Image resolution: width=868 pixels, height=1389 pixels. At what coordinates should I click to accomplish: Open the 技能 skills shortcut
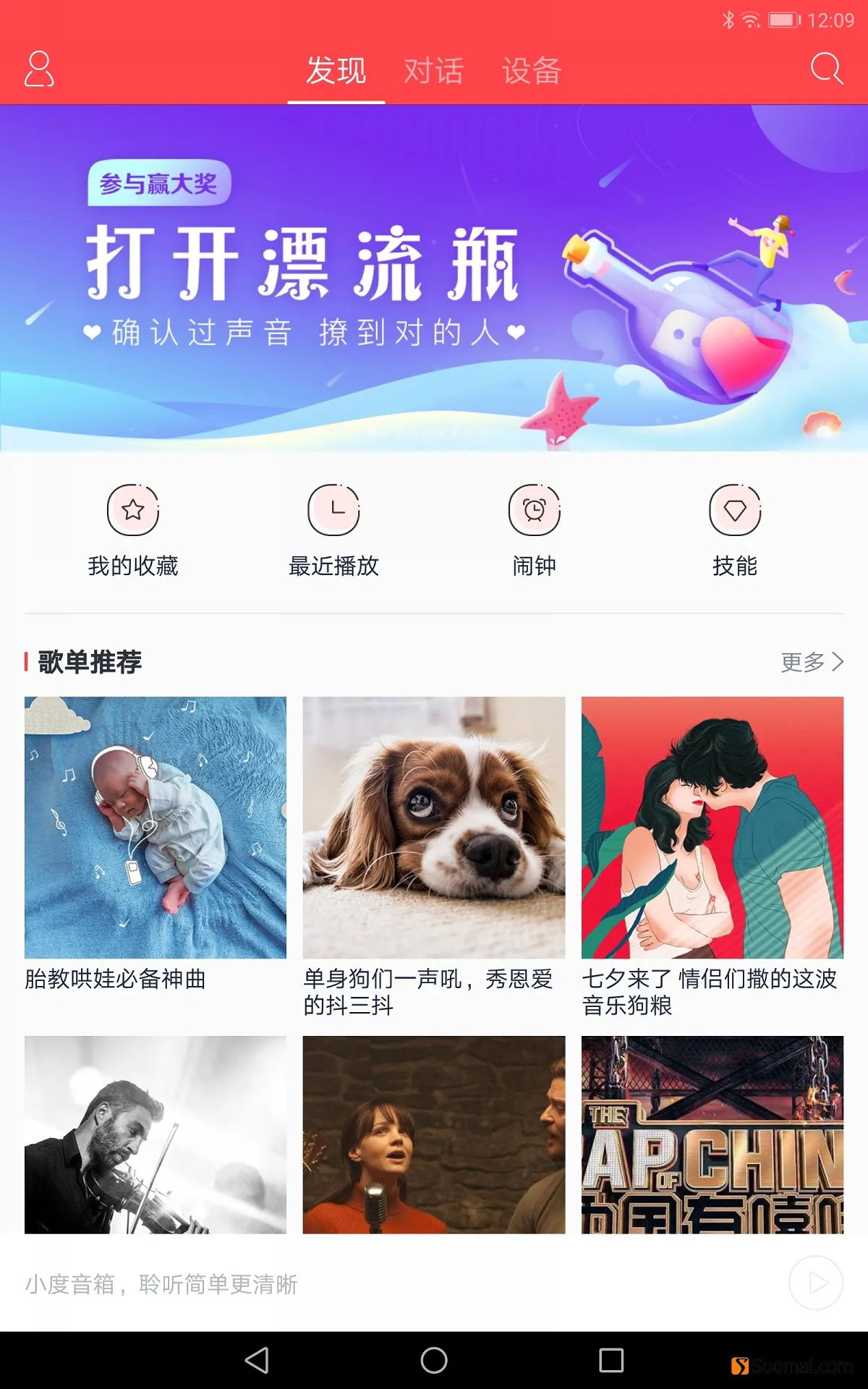[x=734, y=530]
